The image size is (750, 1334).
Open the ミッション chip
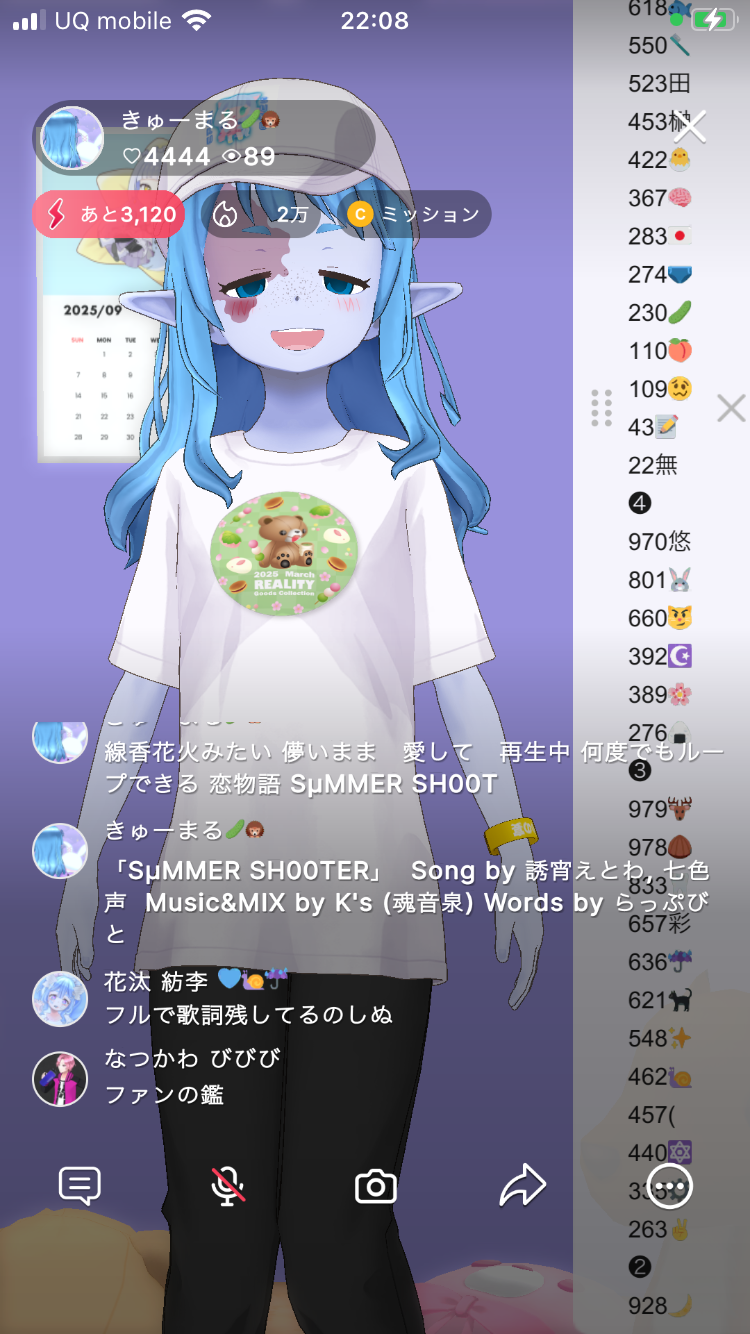[x=414, y=214]
